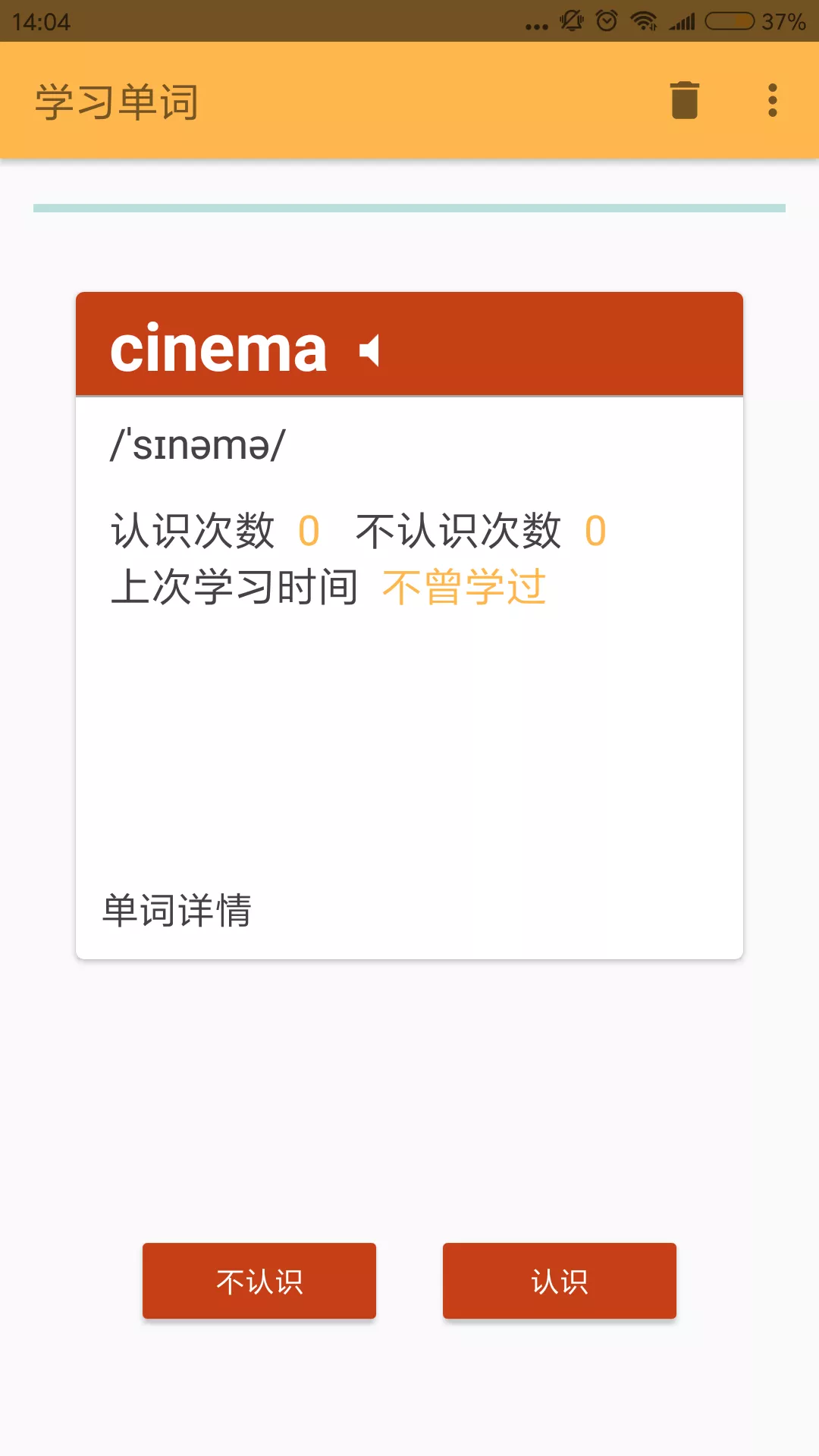Viewport: 819px width, 1456px height.
Task: Mark word as 不认识
Action: [x=259, y=1281]
